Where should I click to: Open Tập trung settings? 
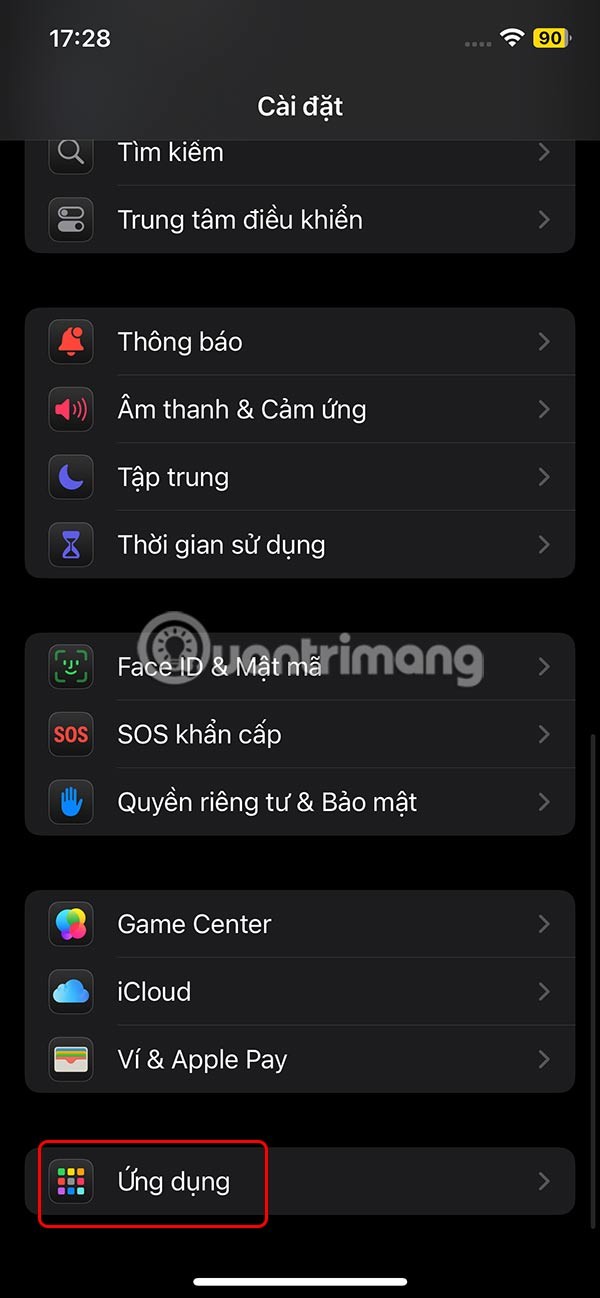[x=300, y=478]
